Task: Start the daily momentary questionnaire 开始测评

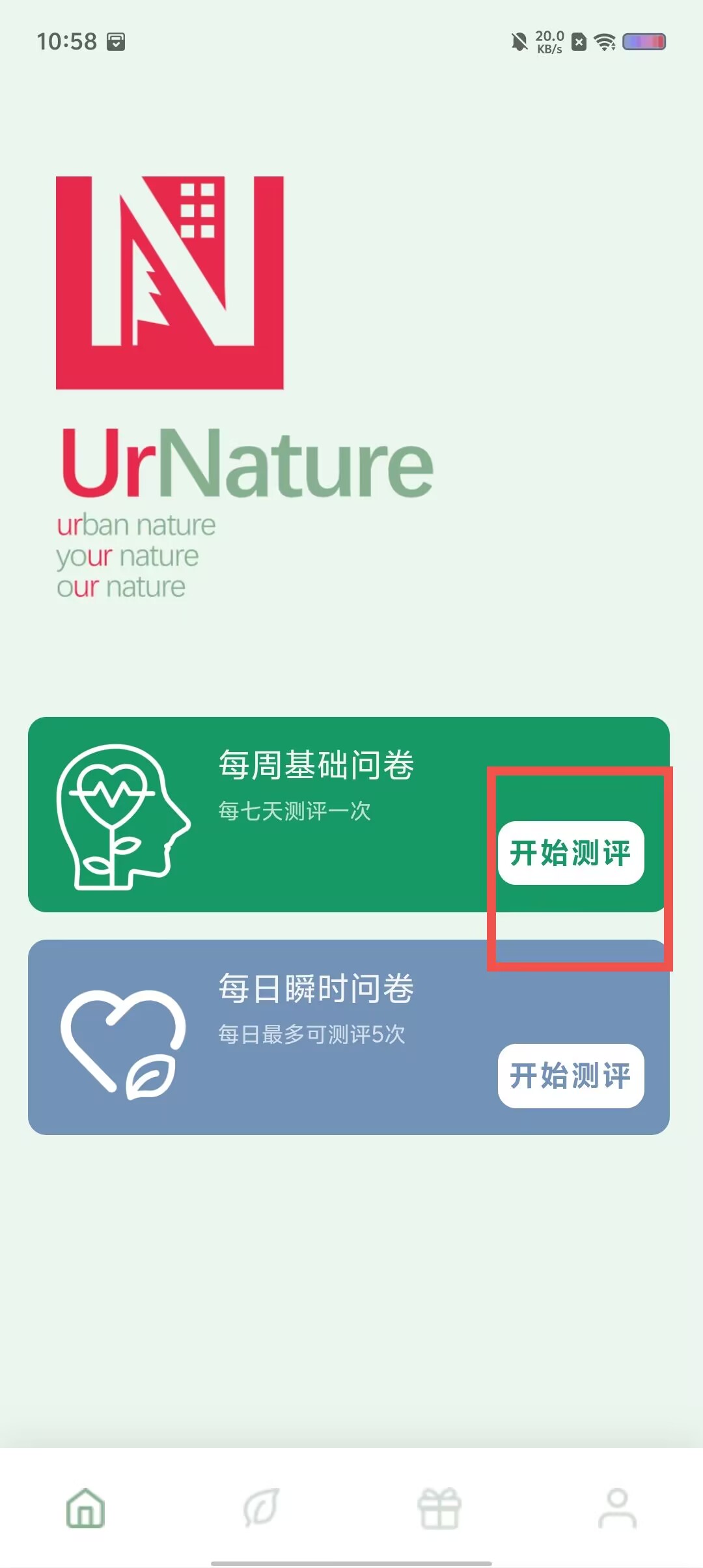Action: coord(571,1076)
